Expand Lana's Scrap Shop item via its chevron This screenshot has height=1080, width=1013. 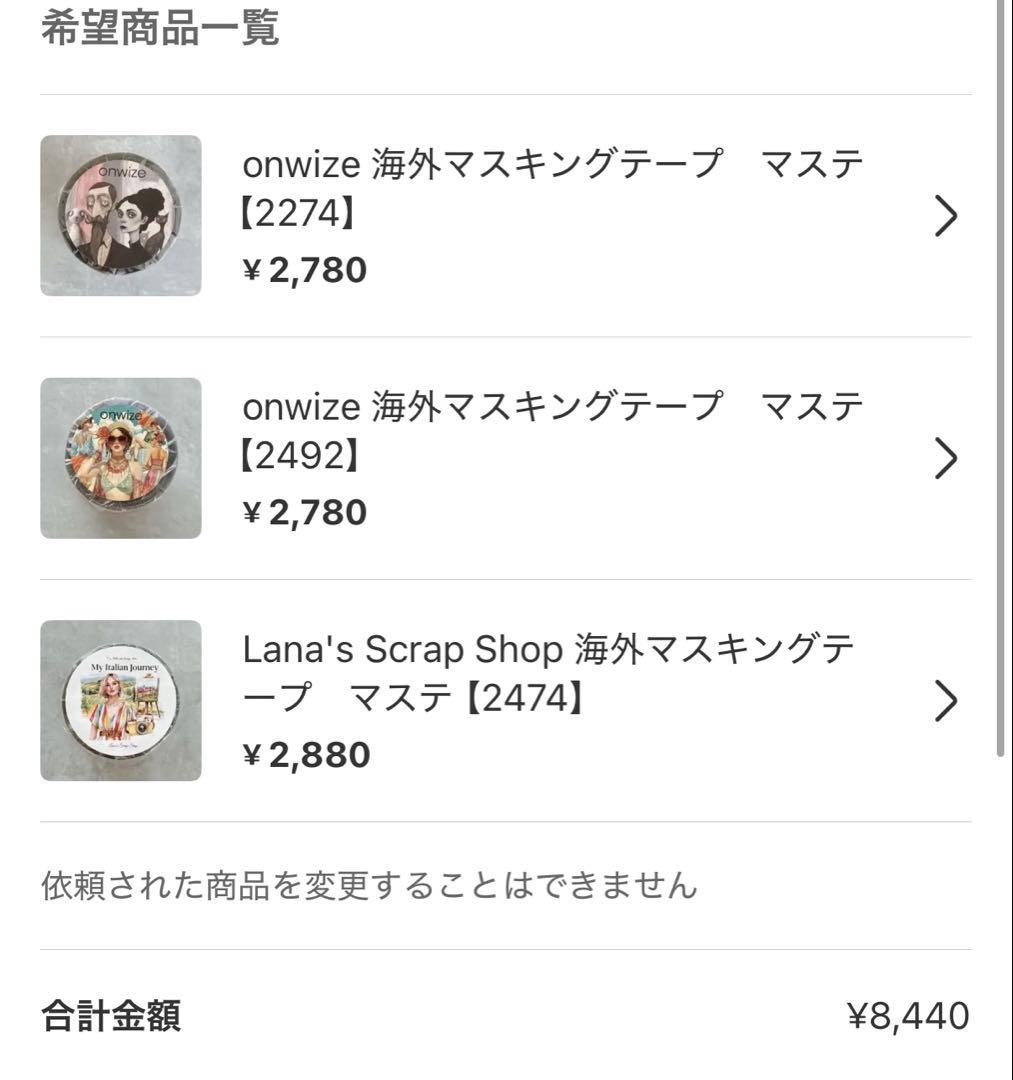pyautogui.click(x=944, y=701)
